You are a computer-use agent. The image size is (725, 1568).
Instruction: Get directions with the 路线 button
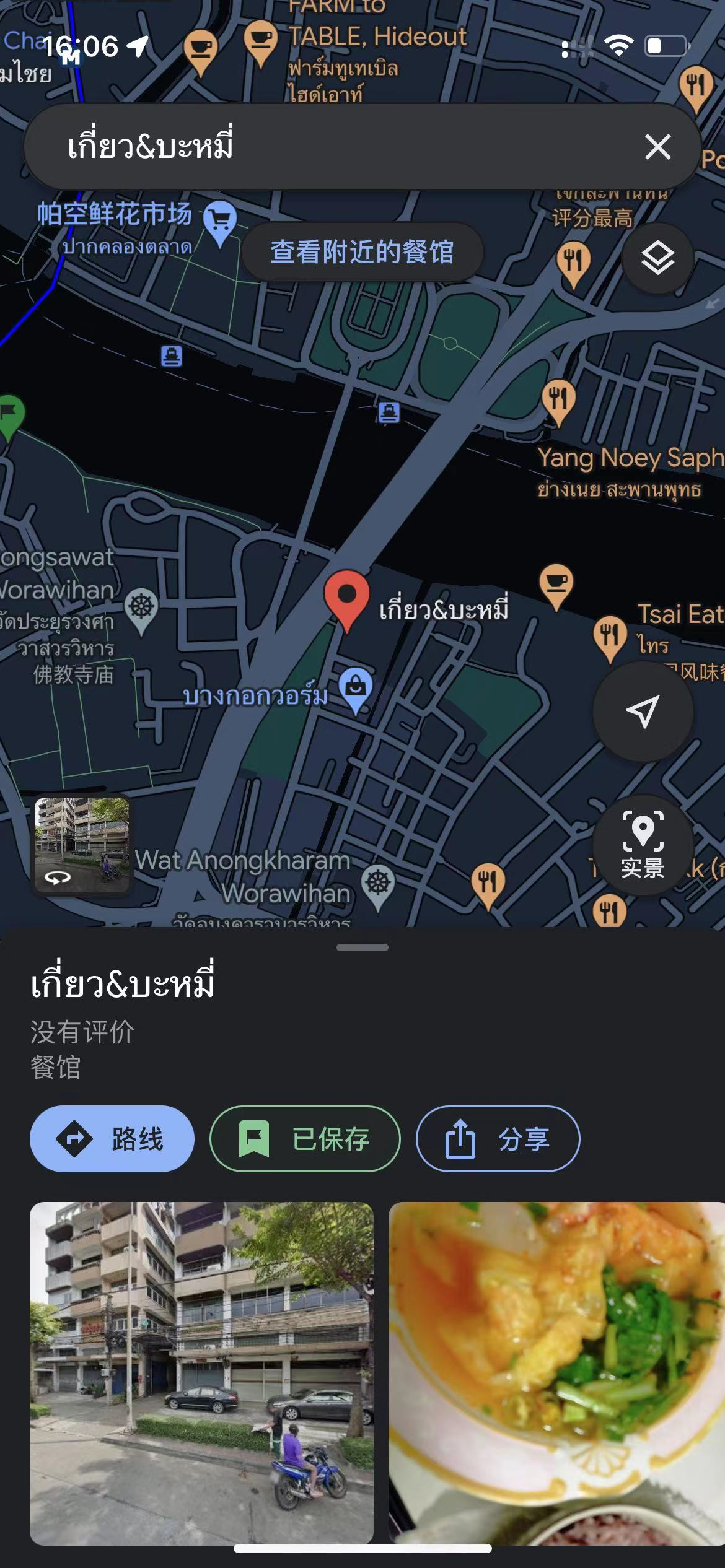pos(112,1139)
